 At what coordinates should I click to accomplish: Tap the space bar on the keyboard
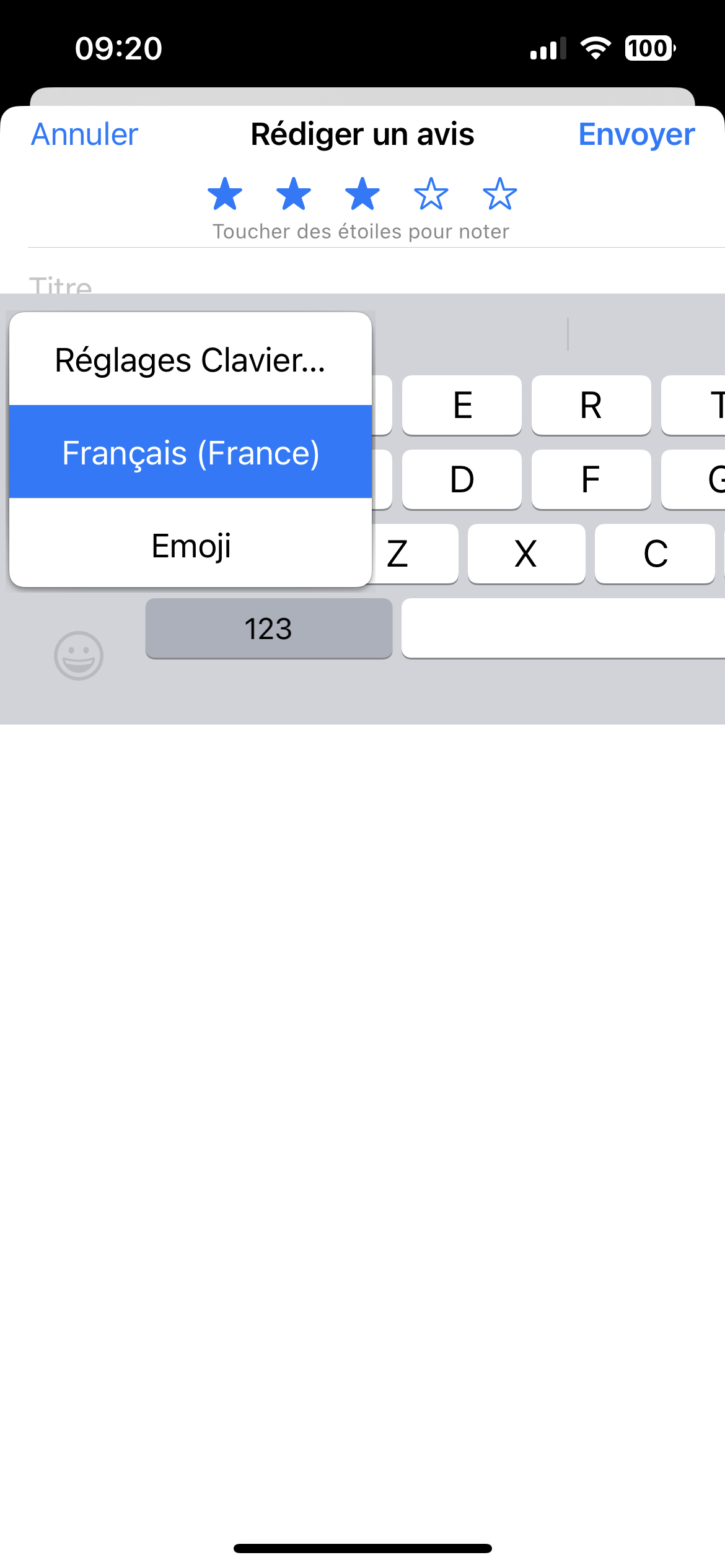click(563, 628)
